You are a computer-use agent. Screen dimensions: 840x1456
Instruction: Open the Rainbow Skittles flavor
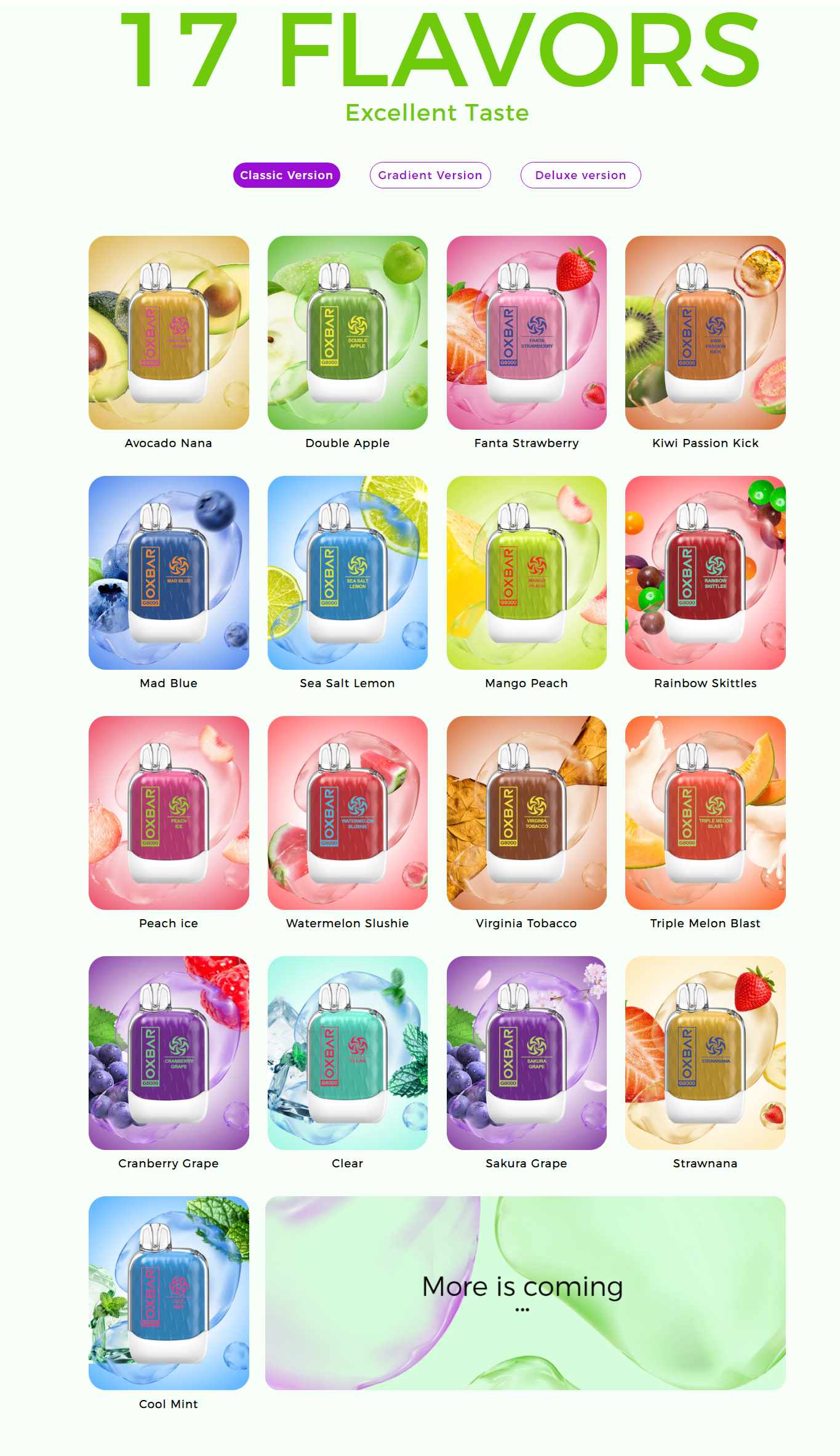[705, 573]
